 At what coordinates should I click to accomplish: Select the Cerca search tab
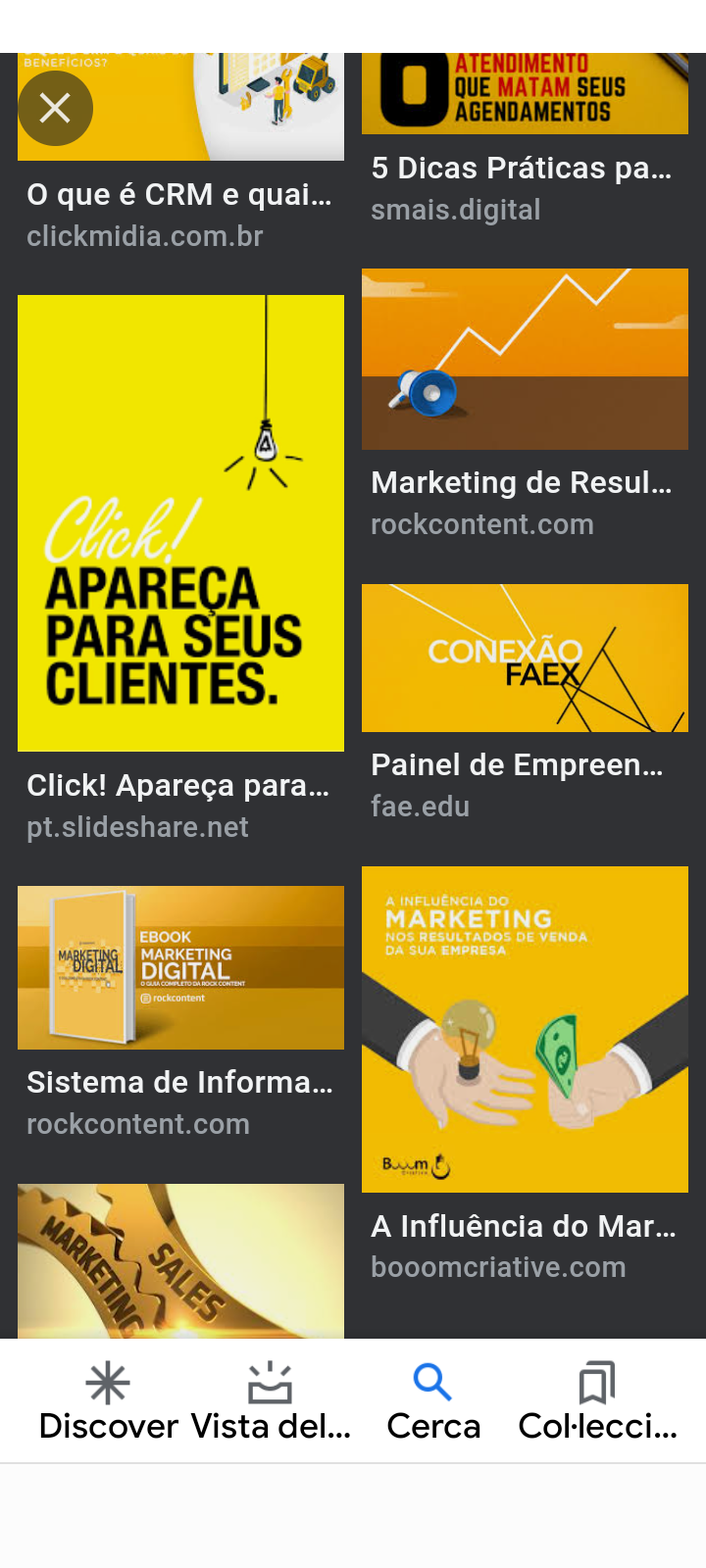pos(432,1401)
